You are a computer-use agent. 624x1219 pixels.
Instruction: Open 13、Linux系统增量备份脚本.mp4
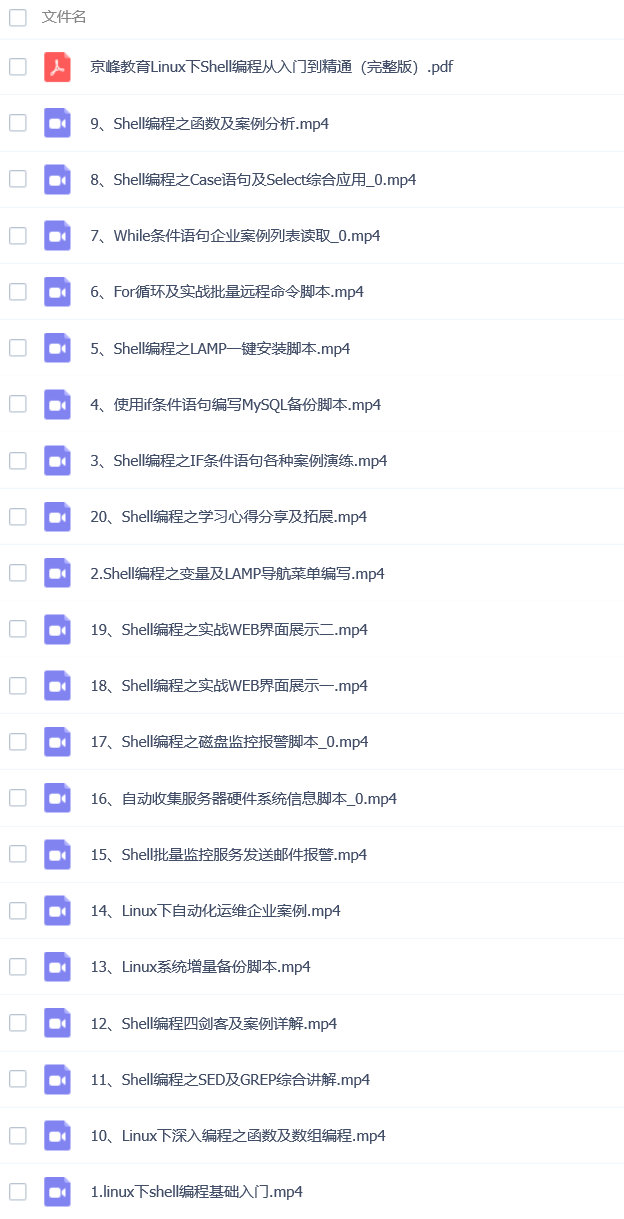[x=200, y=967]
